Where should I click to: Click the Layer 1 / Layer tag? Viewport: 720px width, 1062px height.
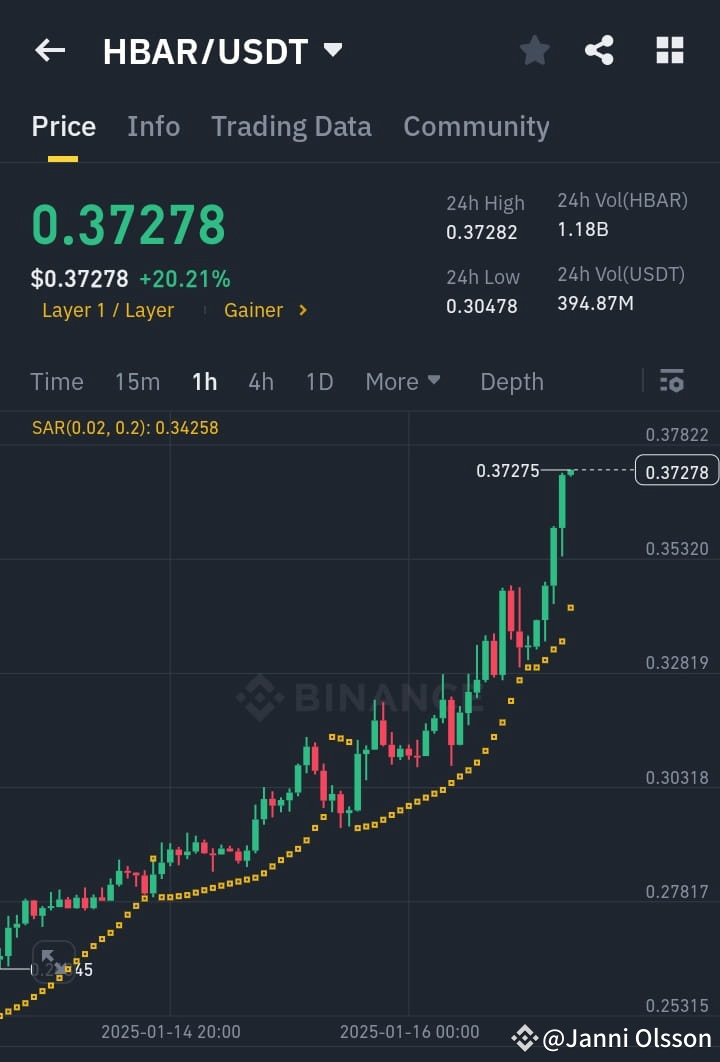tap(108, 310)
